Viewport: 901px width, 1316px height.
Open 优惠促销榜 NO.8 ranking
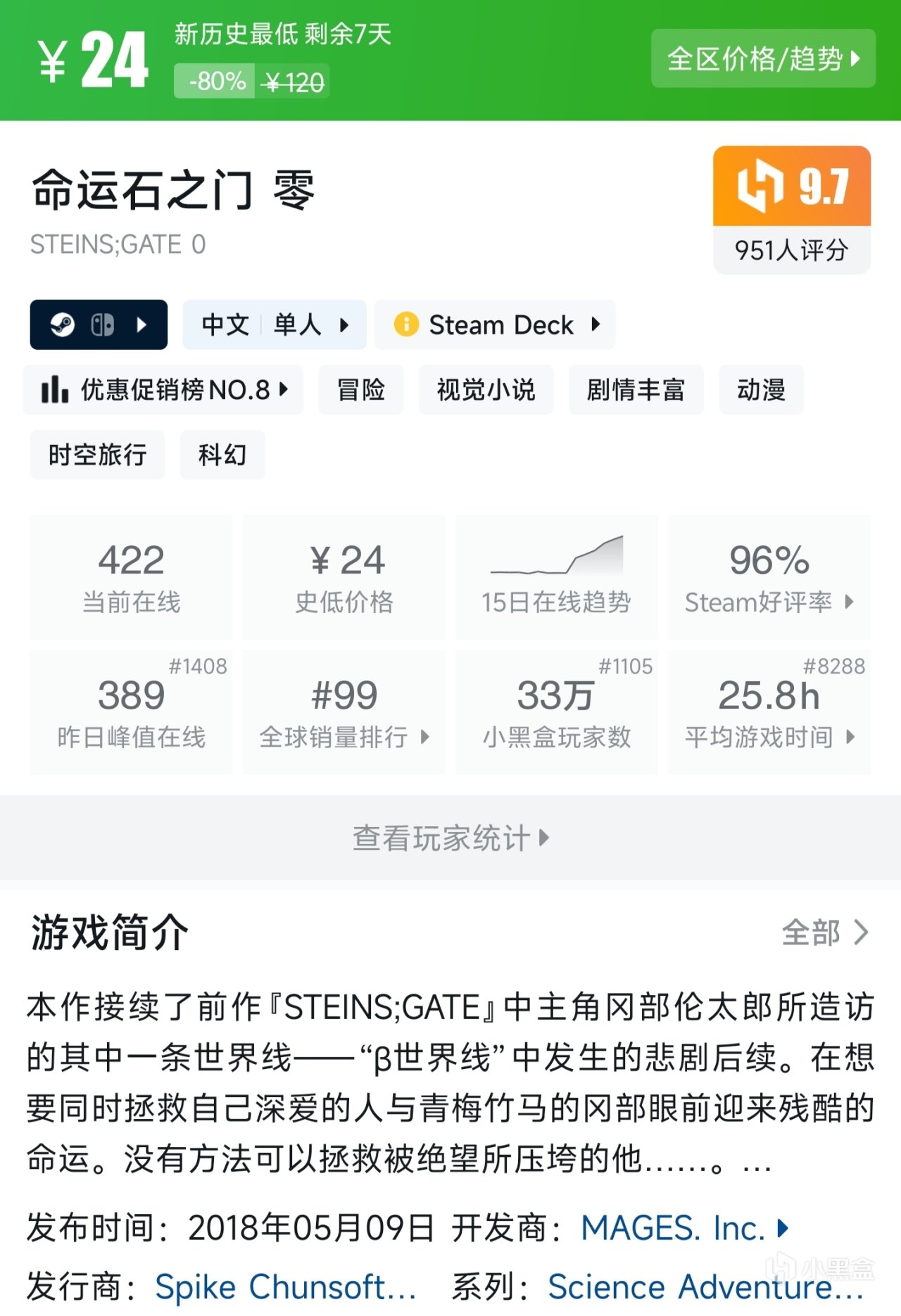coord(163,390)
